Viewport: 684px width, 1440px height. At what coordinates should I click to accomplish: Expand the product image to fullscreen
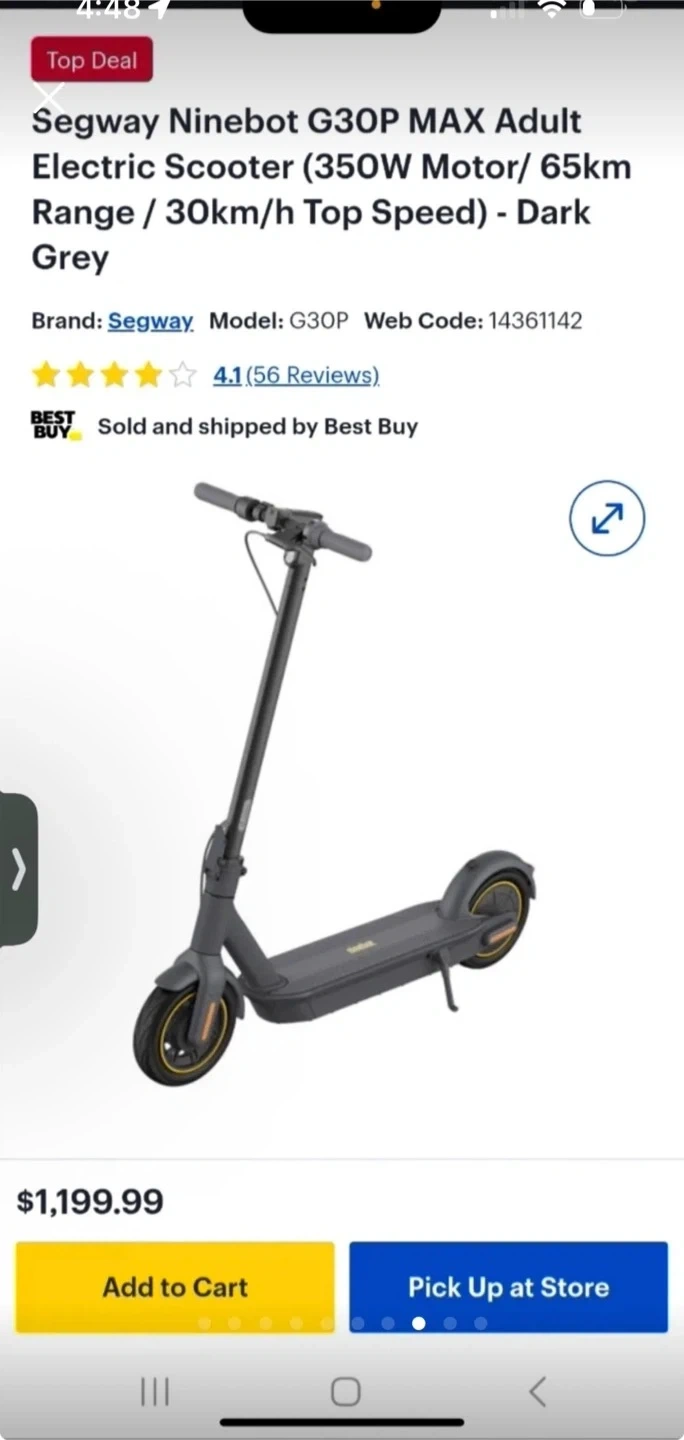pos(607,519)
